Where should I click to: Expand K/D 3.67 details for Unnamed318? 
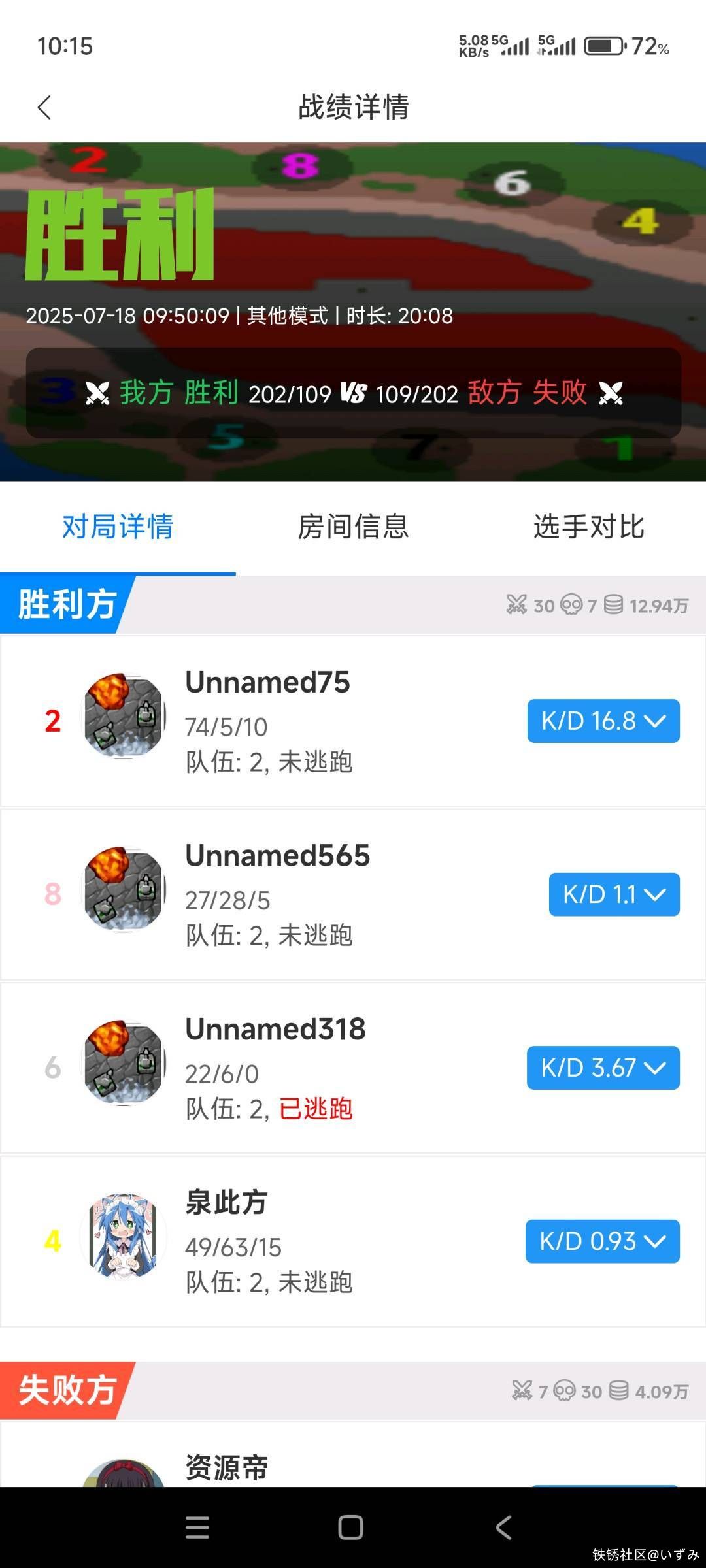(603, 1068)
